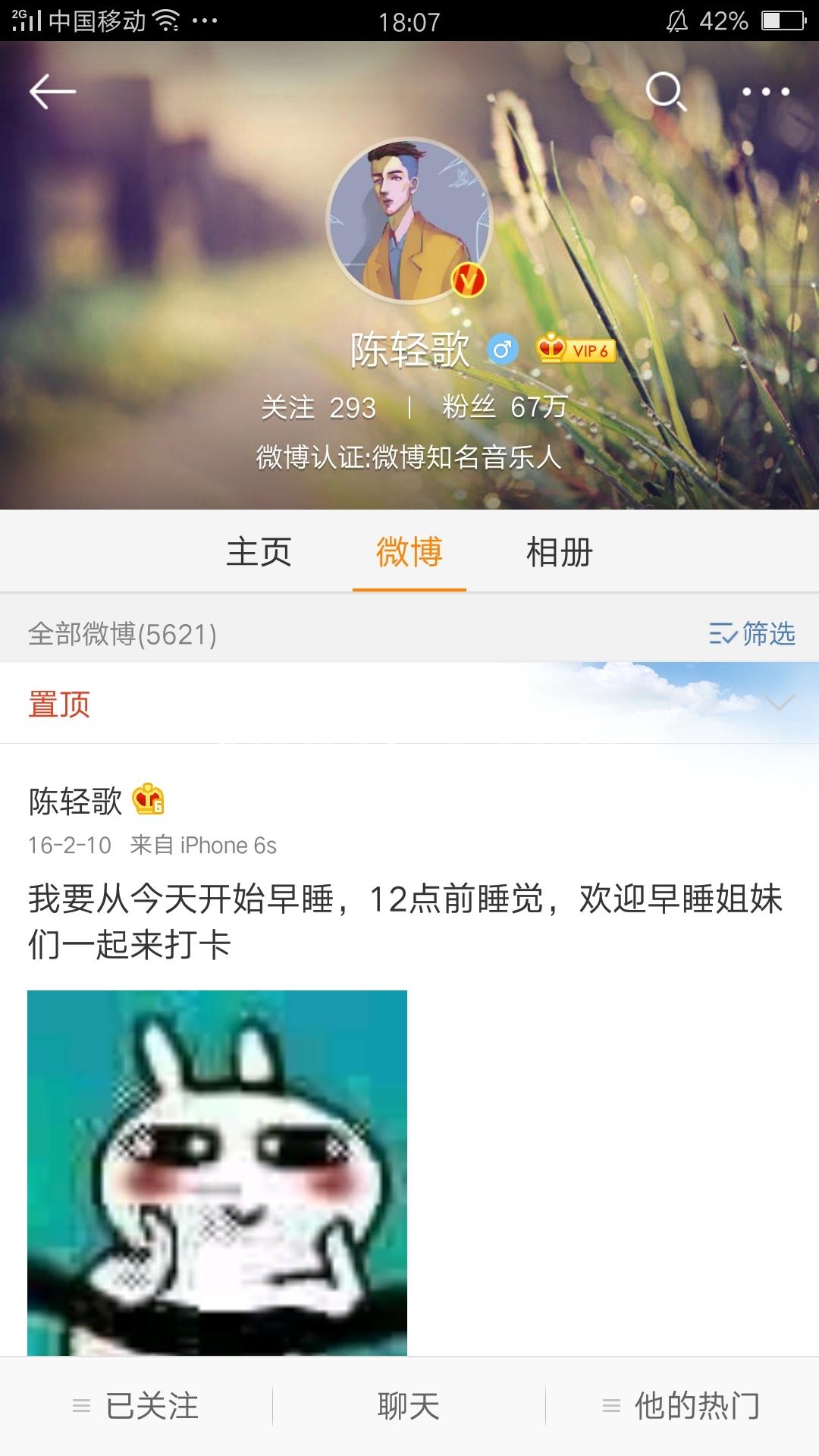The width and height of the screenshot is (819, 1456).
Task: View 陈轻歌's profile avatar
Action: 409,220
